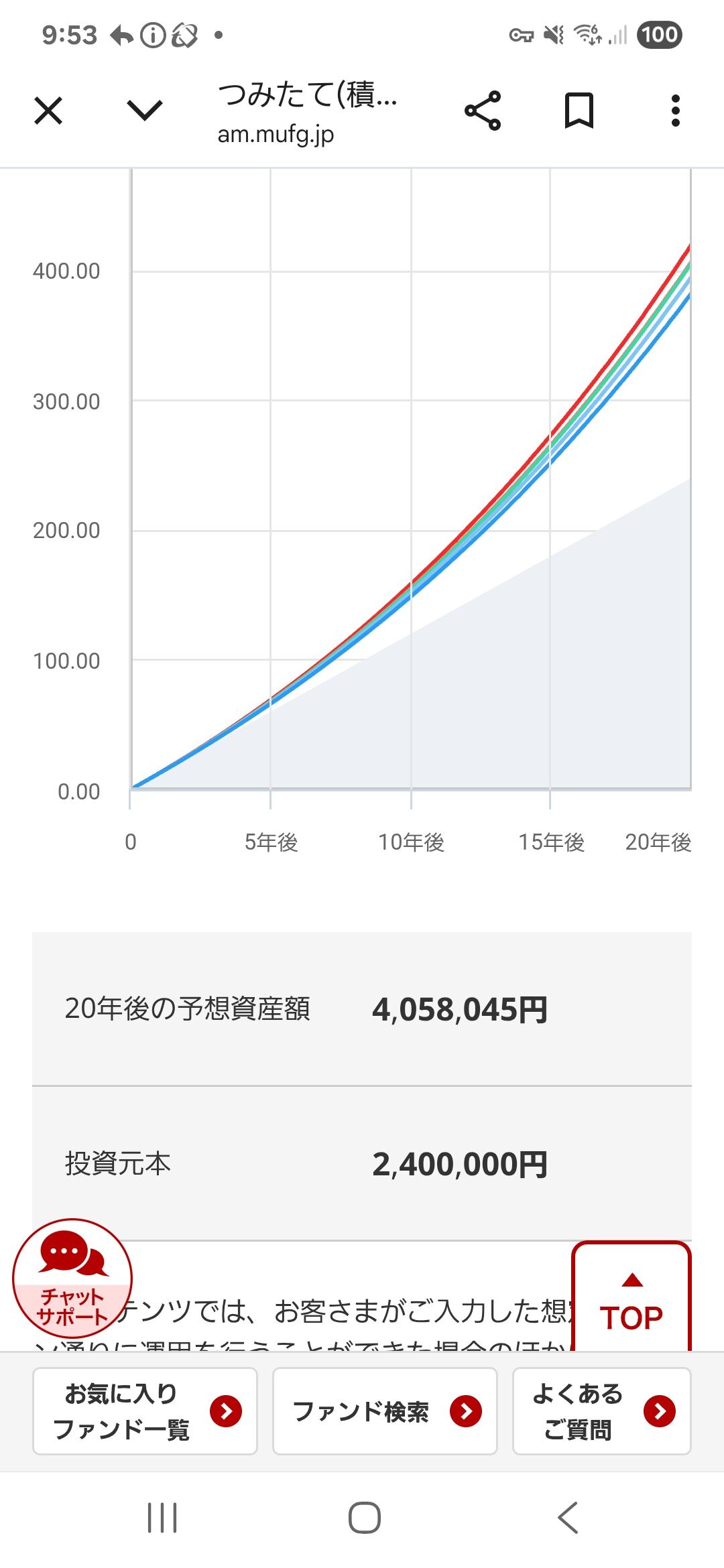Open チャットサポート chat support
Screen dimensions: 724x1568
(72, 1279)
